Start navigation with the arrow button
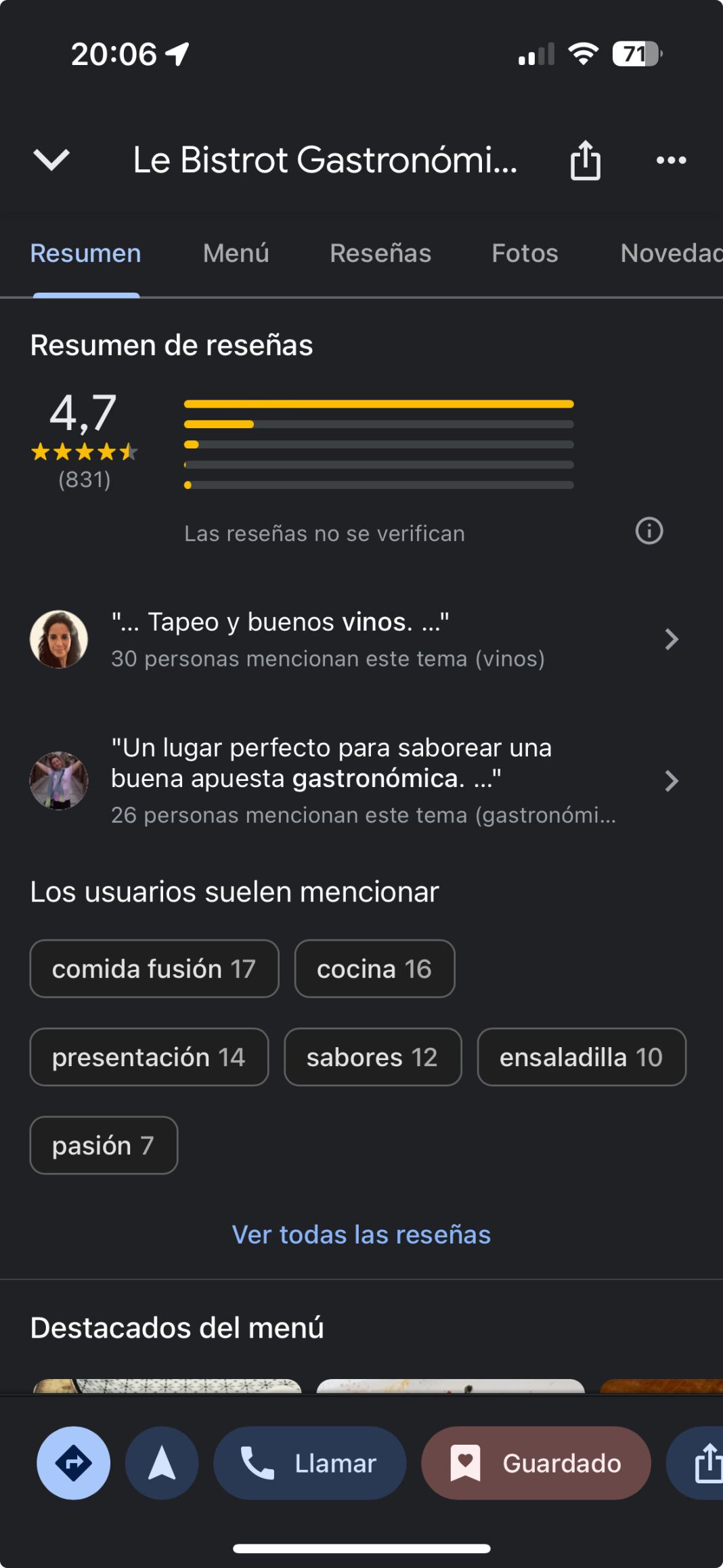 (162, 1463)
